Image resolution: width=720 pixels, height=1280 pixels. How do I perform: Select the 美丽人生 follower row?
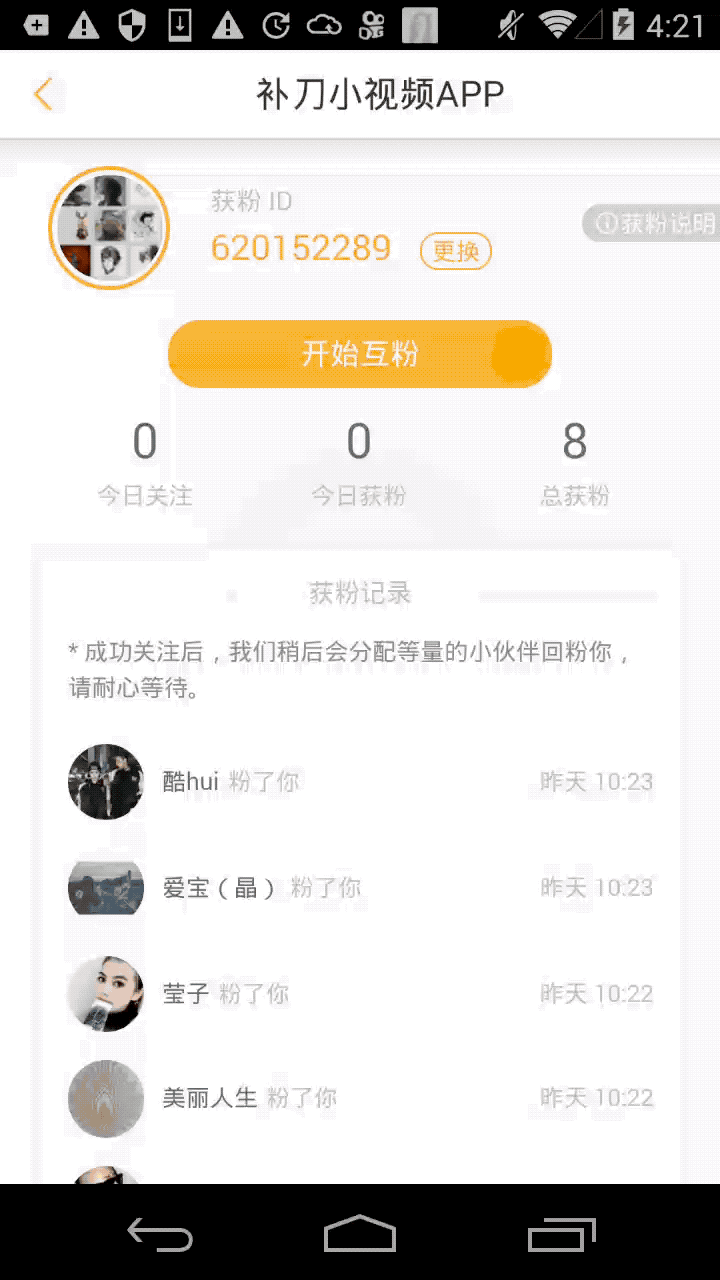coord(360,1098)
